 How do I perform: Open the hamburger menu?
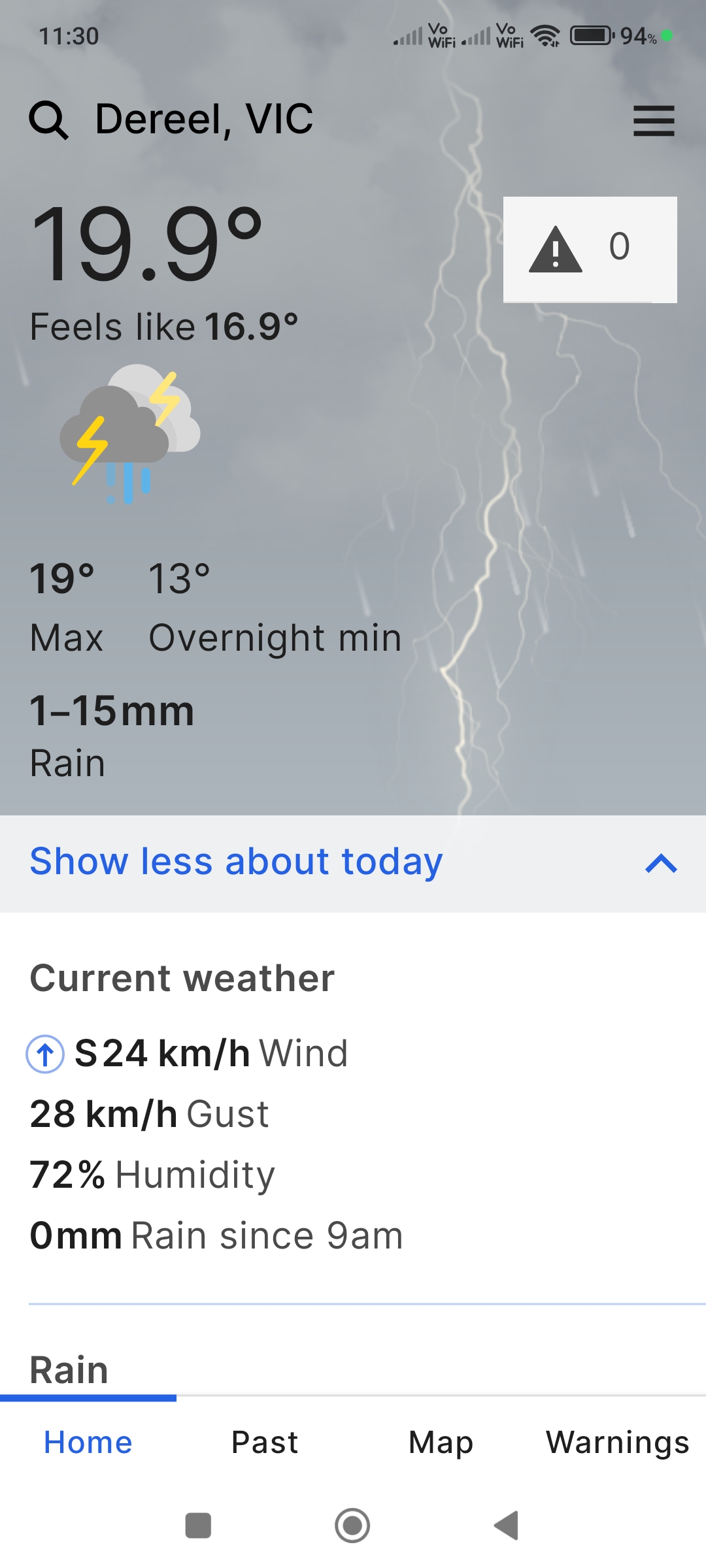pos(654,121)
